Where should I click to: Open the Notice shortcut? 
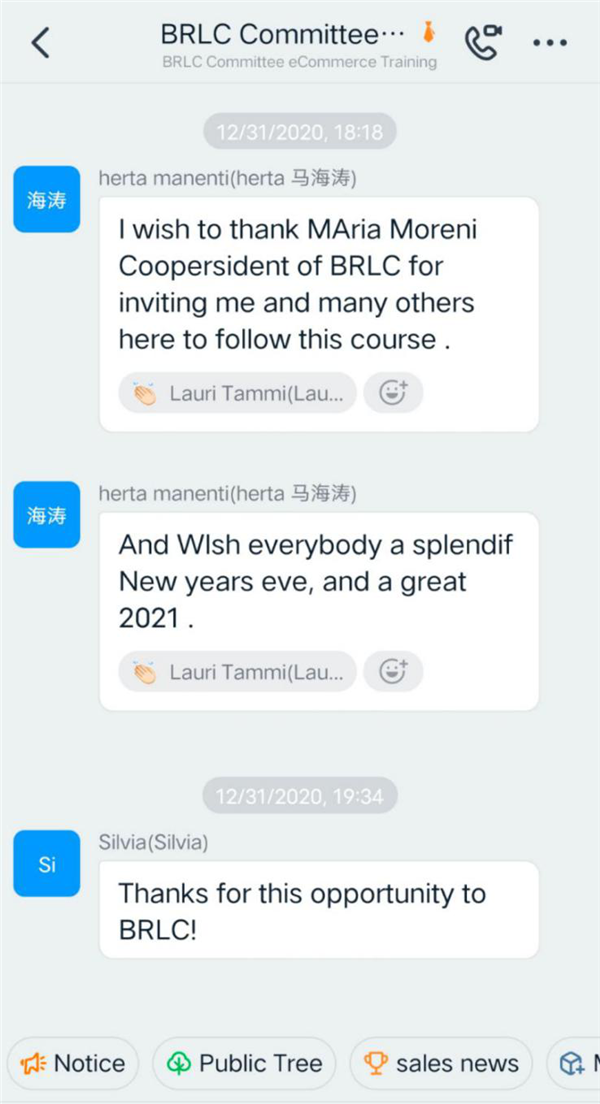73,1064
